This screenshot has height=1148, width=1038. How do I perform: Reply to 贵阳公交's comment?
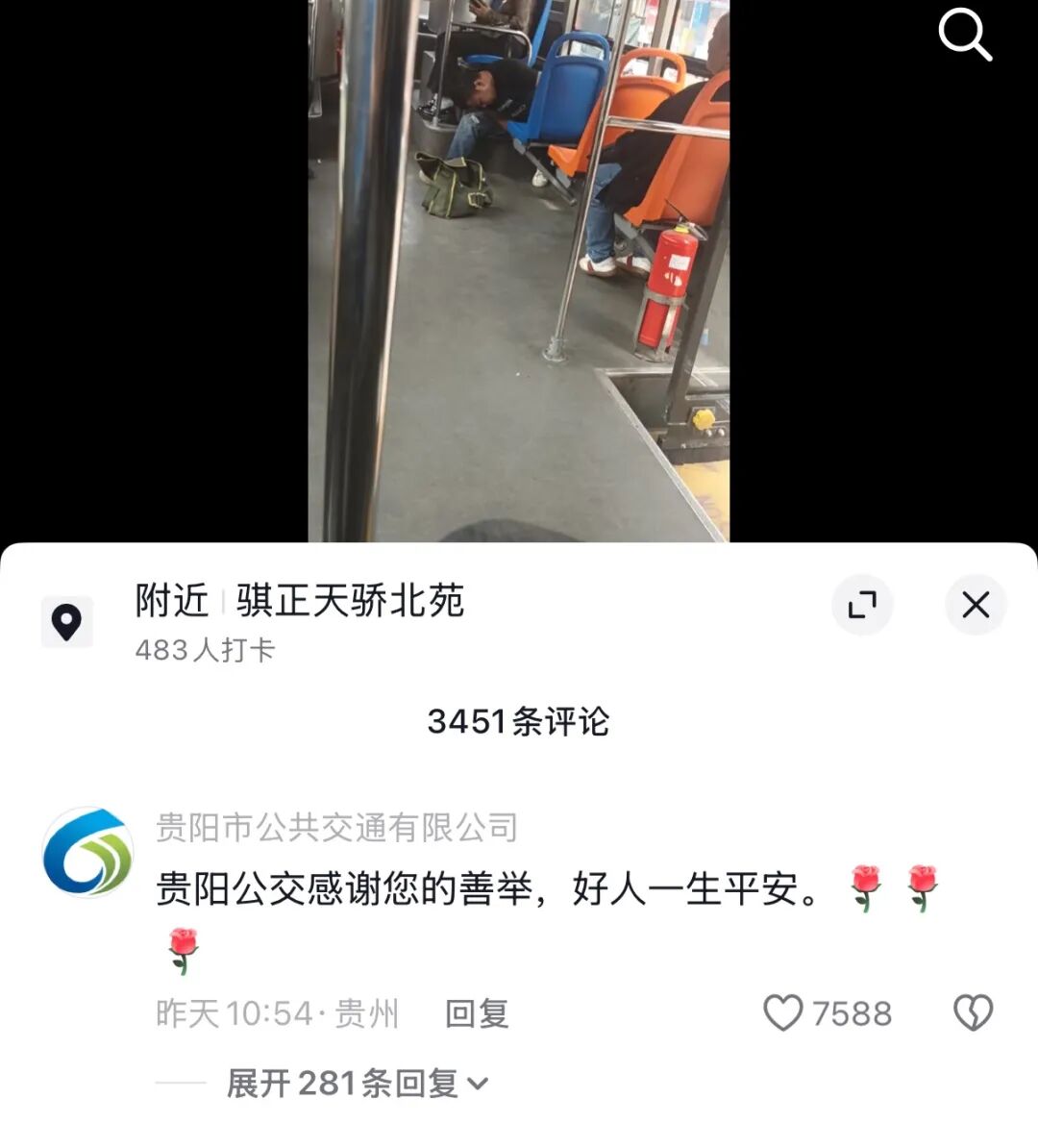pos(477,1013)
